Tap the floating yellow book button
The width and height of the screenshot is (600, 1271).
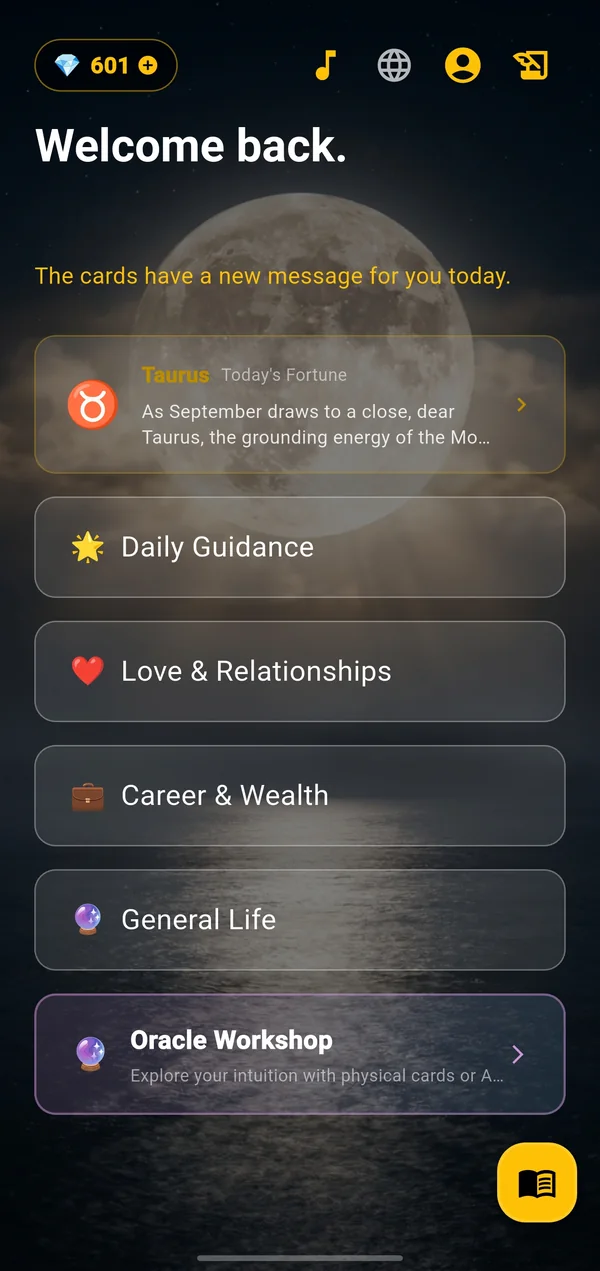(x=537, y=1183)
